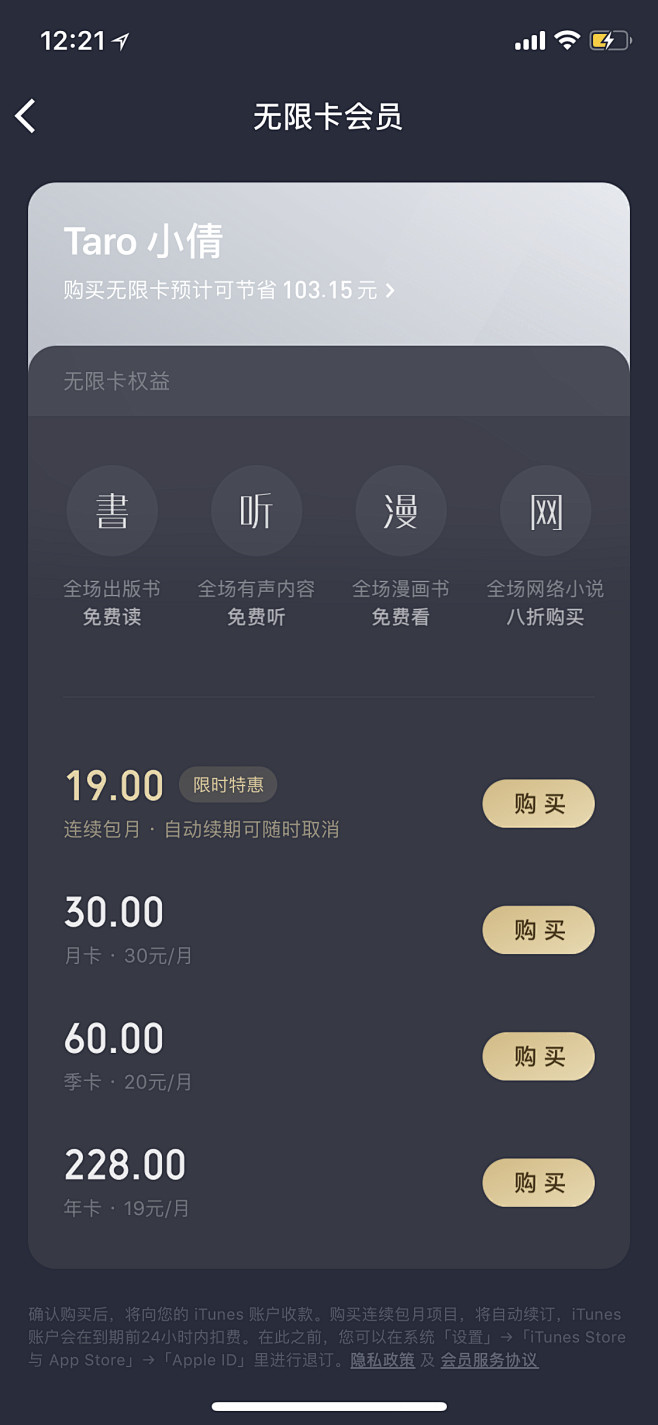This screenshot has width=658, height=1425.
Task: Buy the 19.00 连续包月 plan
Action: (538, 804)
